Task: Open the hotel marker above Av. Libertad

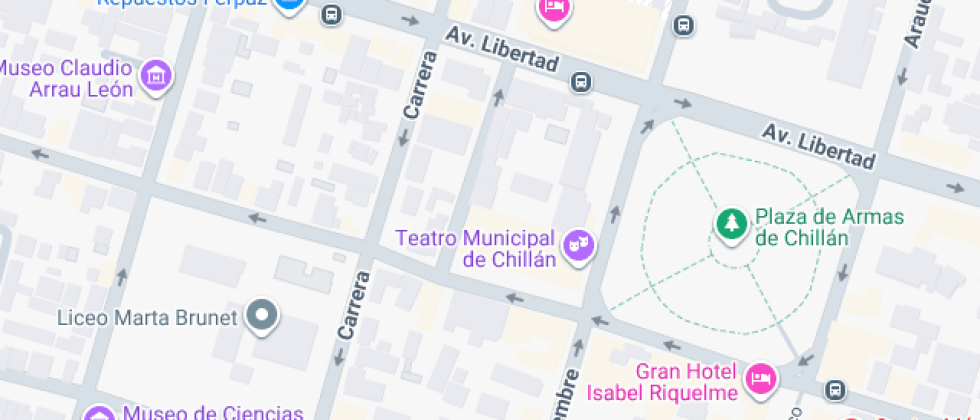Action: [x=553, y=8]
